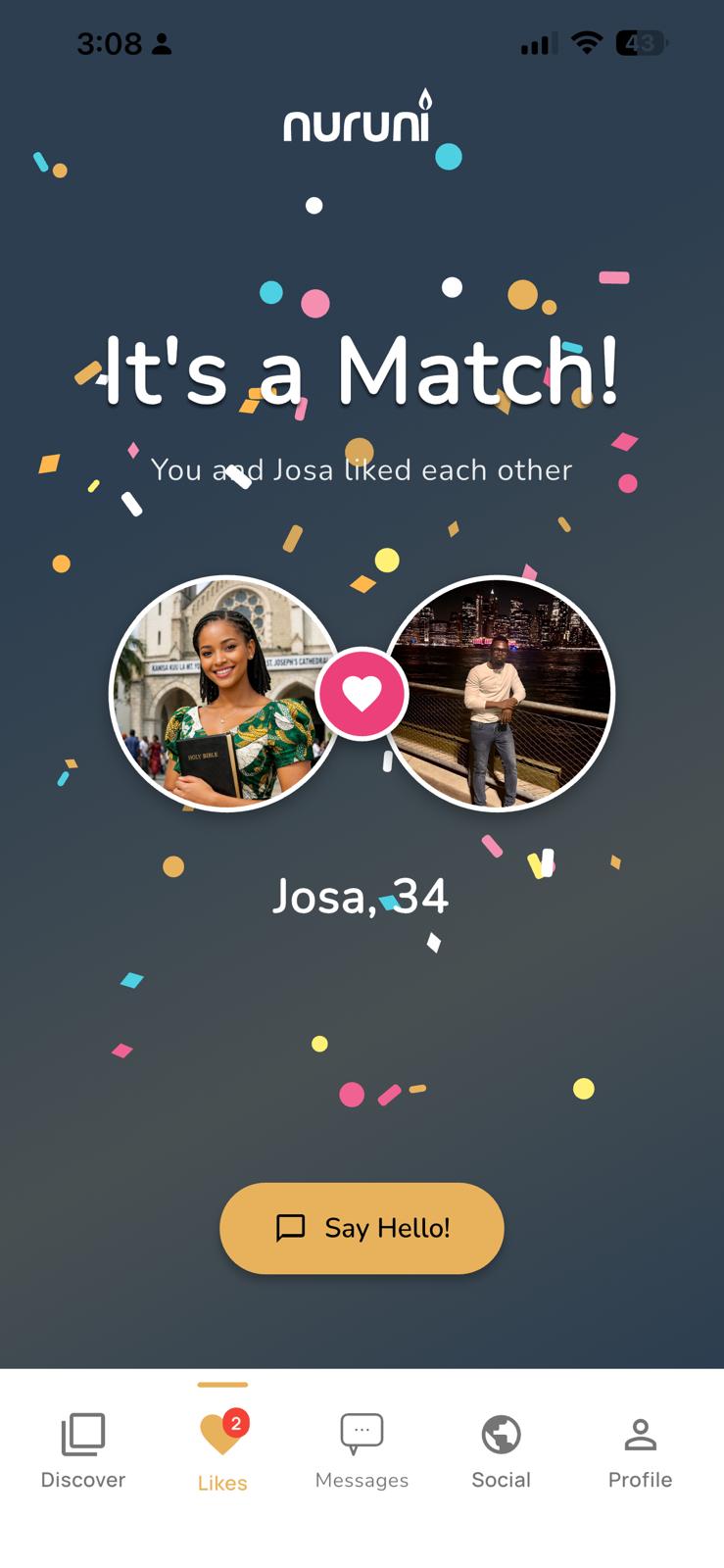Tap the battery indicator showing 43
724x1568 pixels.
click(x=641, y=43)
